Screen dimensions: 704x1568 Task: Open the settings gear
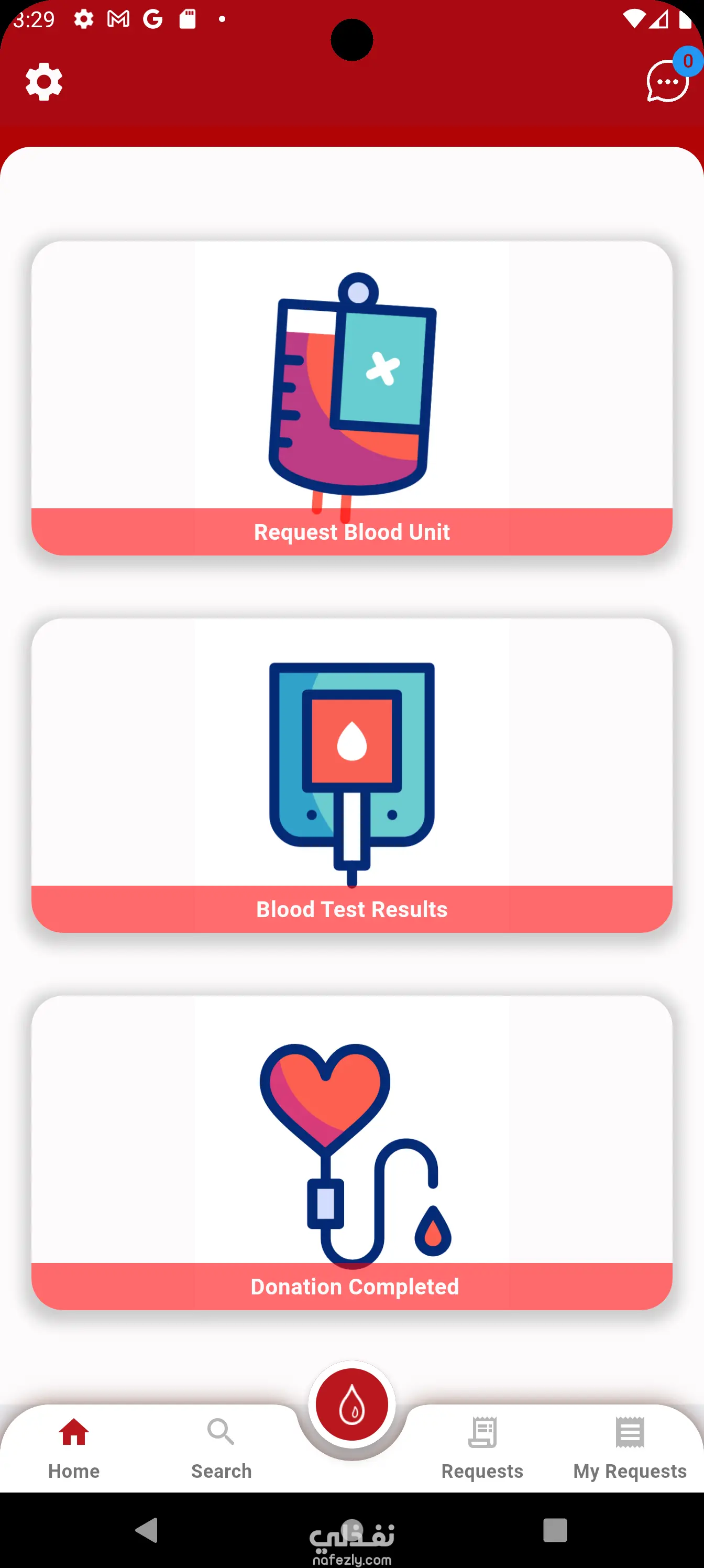(44, 82)
